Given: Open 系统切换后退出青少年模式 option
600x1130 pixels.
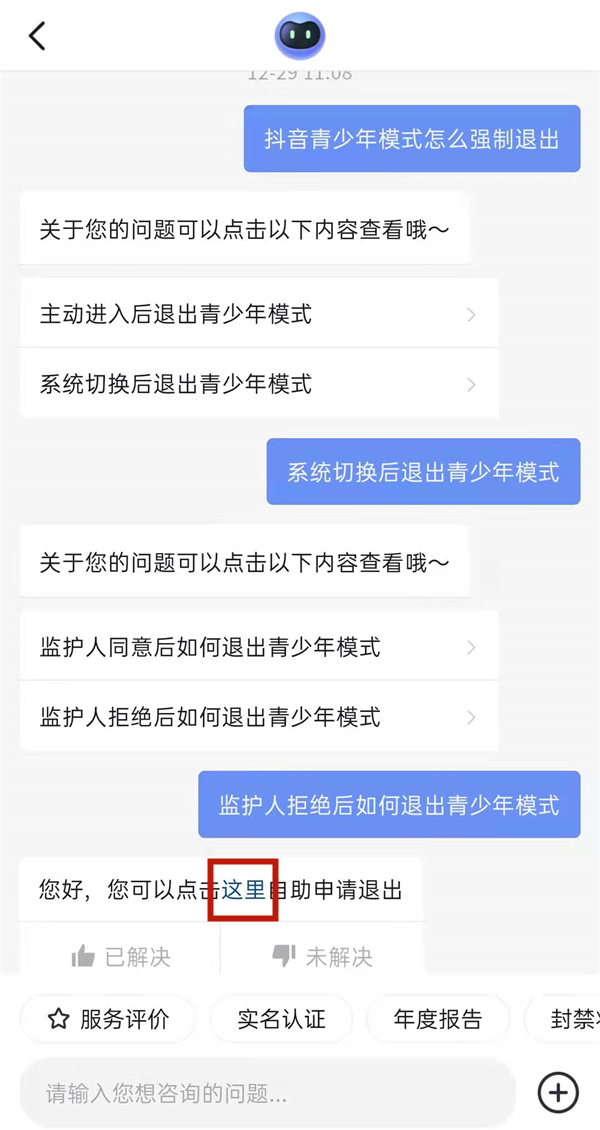Looking at the screenshot, I should (x=258, y=384).
